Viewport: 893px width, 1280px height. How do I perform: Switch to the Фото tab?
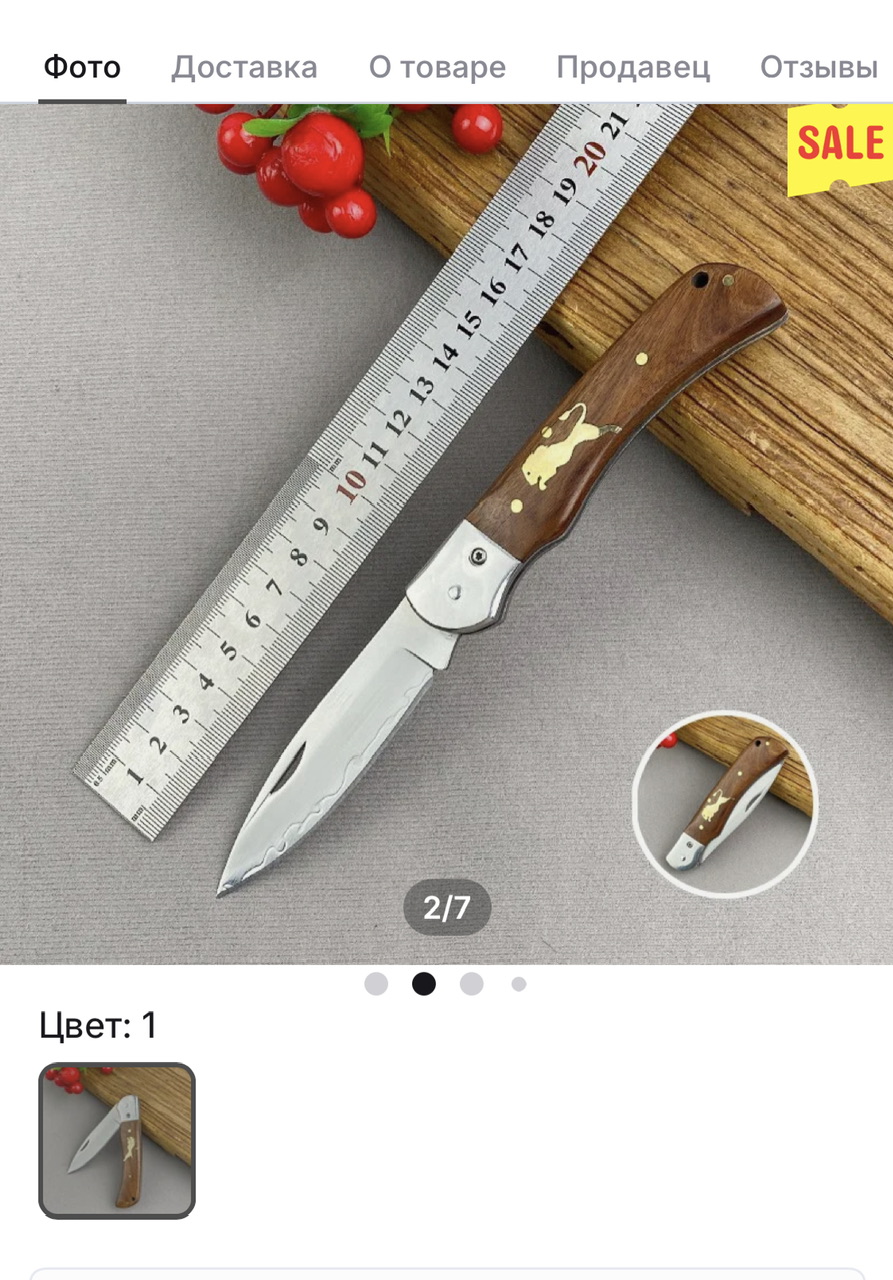click(x=82, y=68)
